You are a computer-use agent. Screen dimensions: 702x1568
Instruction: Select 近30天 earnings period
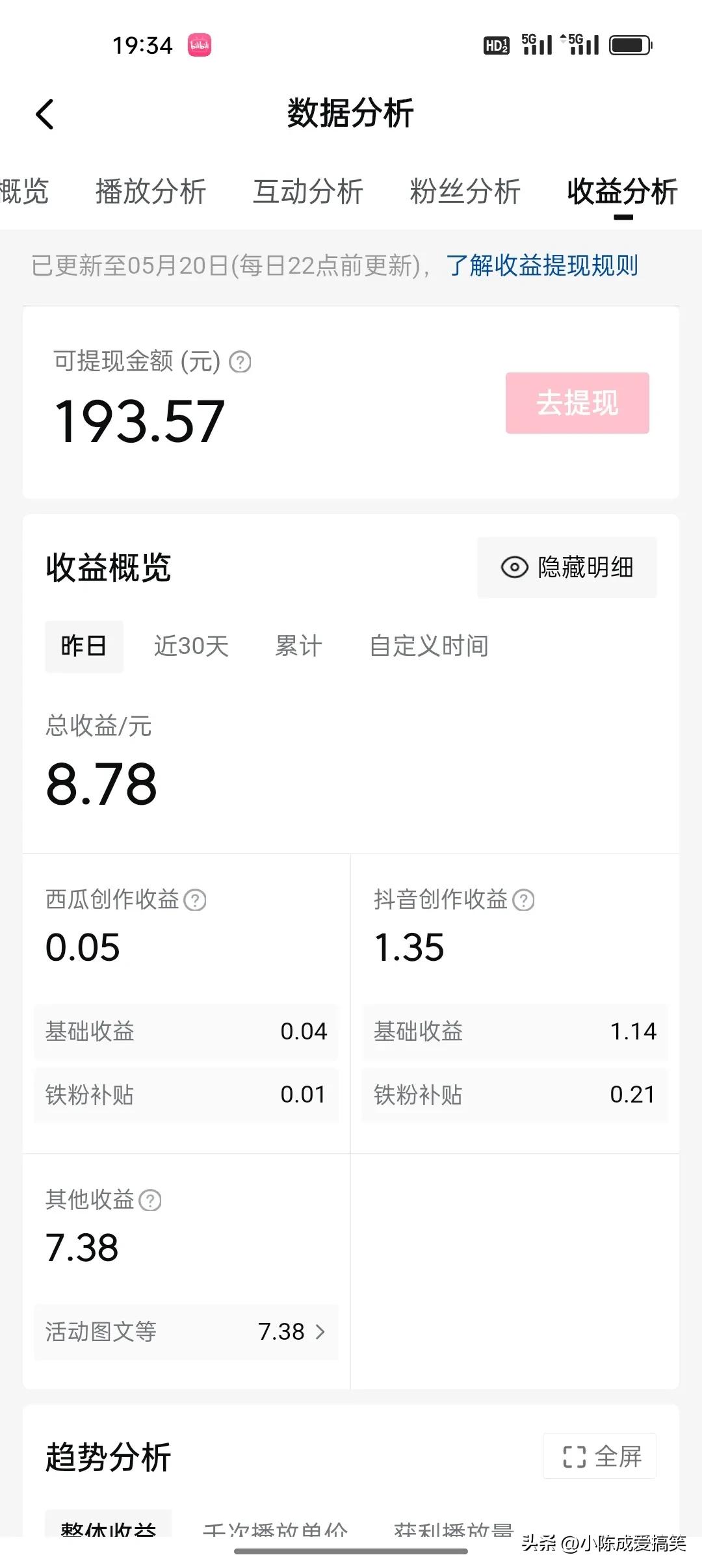point(190,646)
